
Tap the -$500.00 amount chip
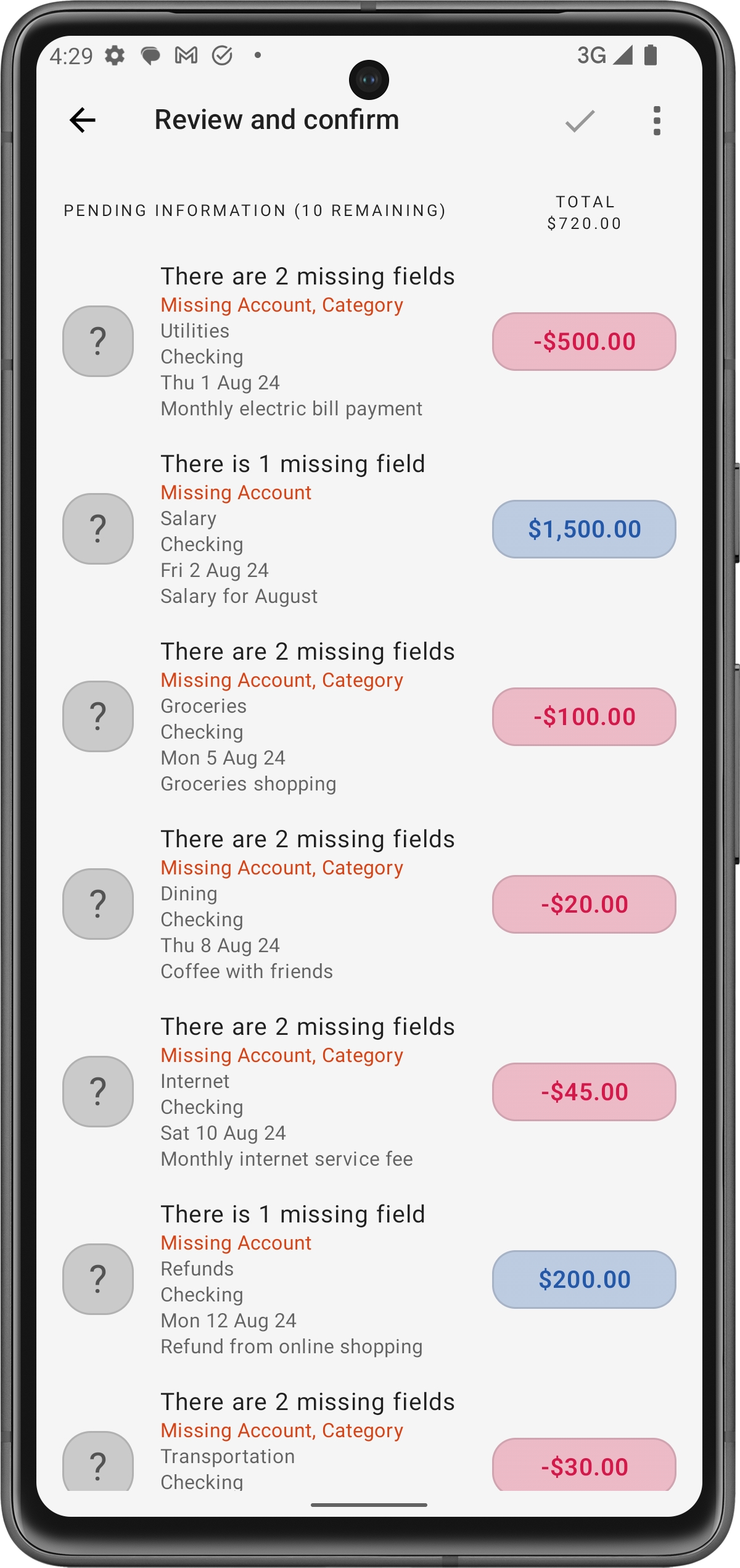[584, 341]
